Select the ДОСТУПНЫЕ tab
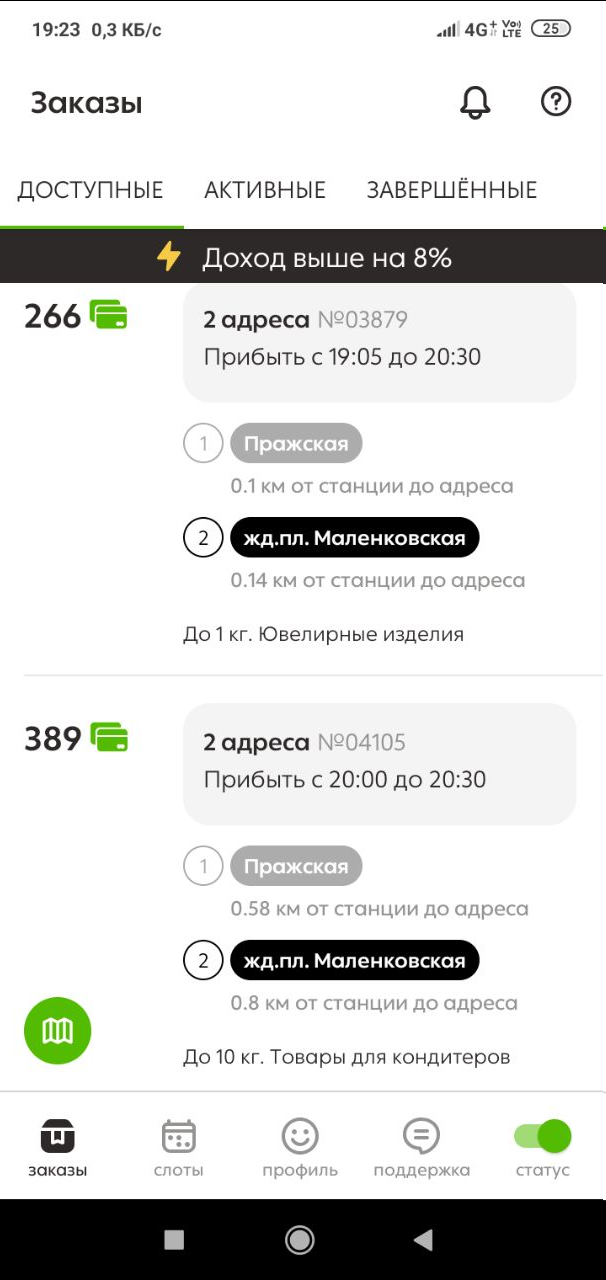Image resolution: width=606 pixels, height=1280 pixels. tap(90, 190)
